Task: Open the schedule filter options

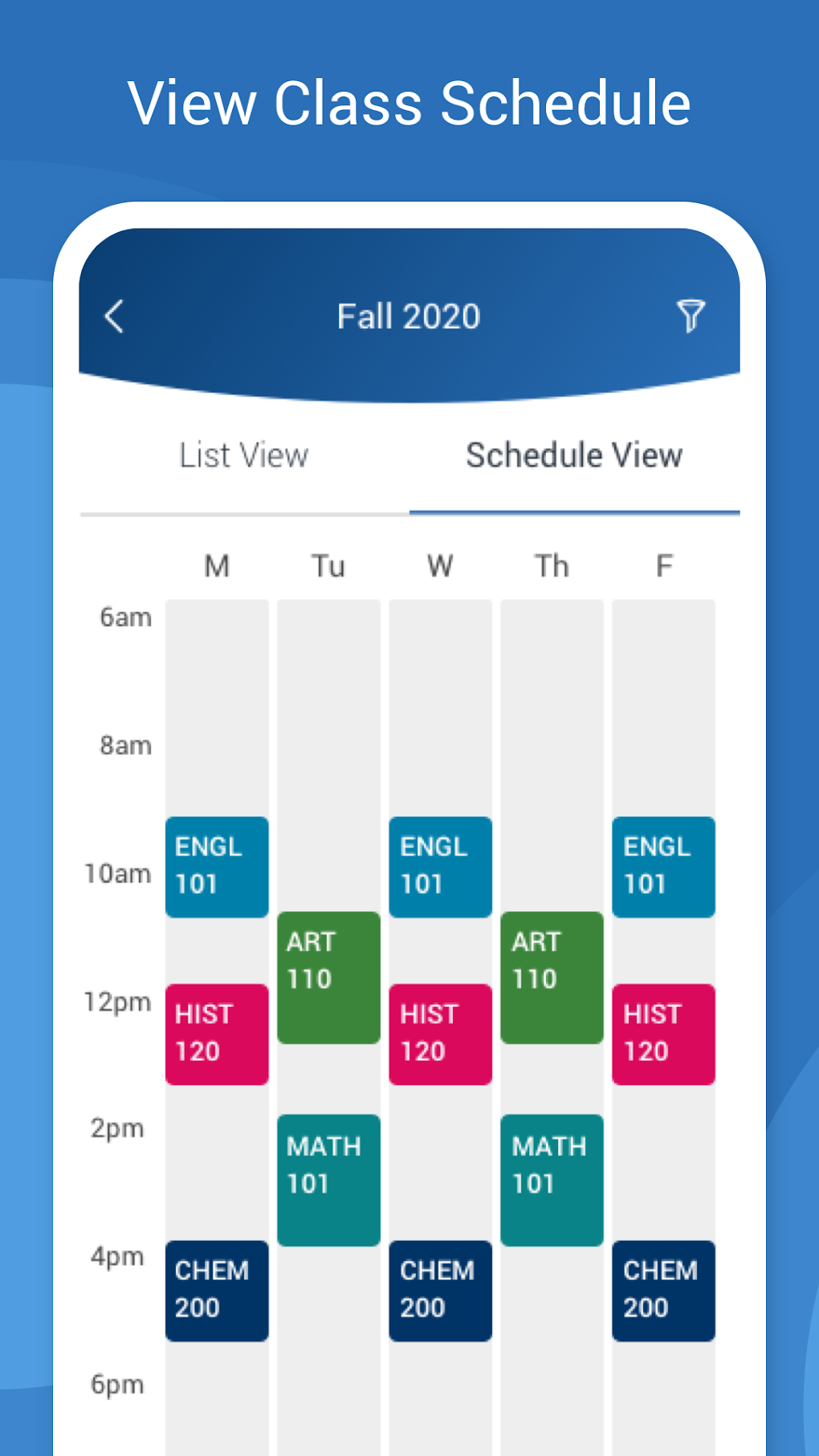Action: [692, 316]
